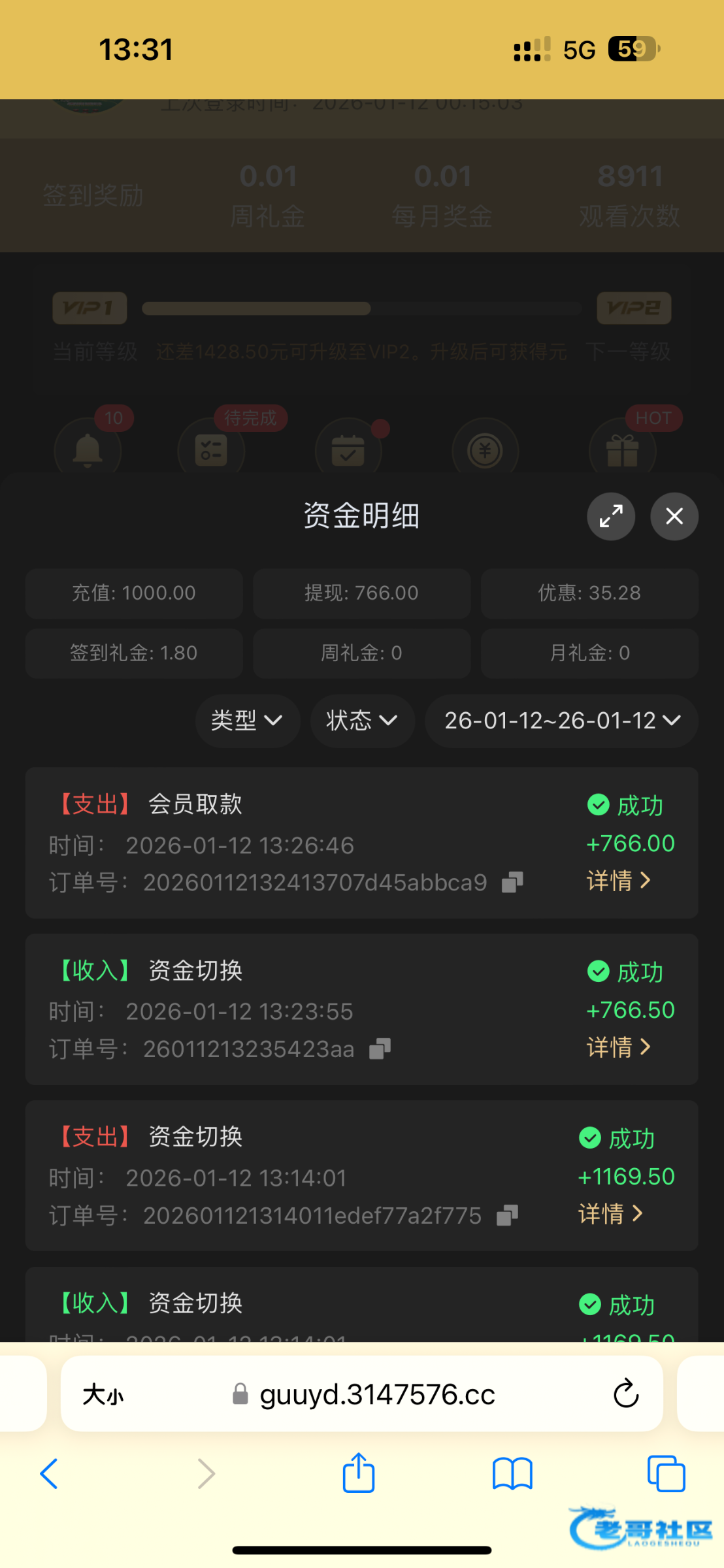Copy order number 20260112131401 1edef77a2f775
The height and width of the screenshot is (1568, 724).
[x=507, y=1216]
